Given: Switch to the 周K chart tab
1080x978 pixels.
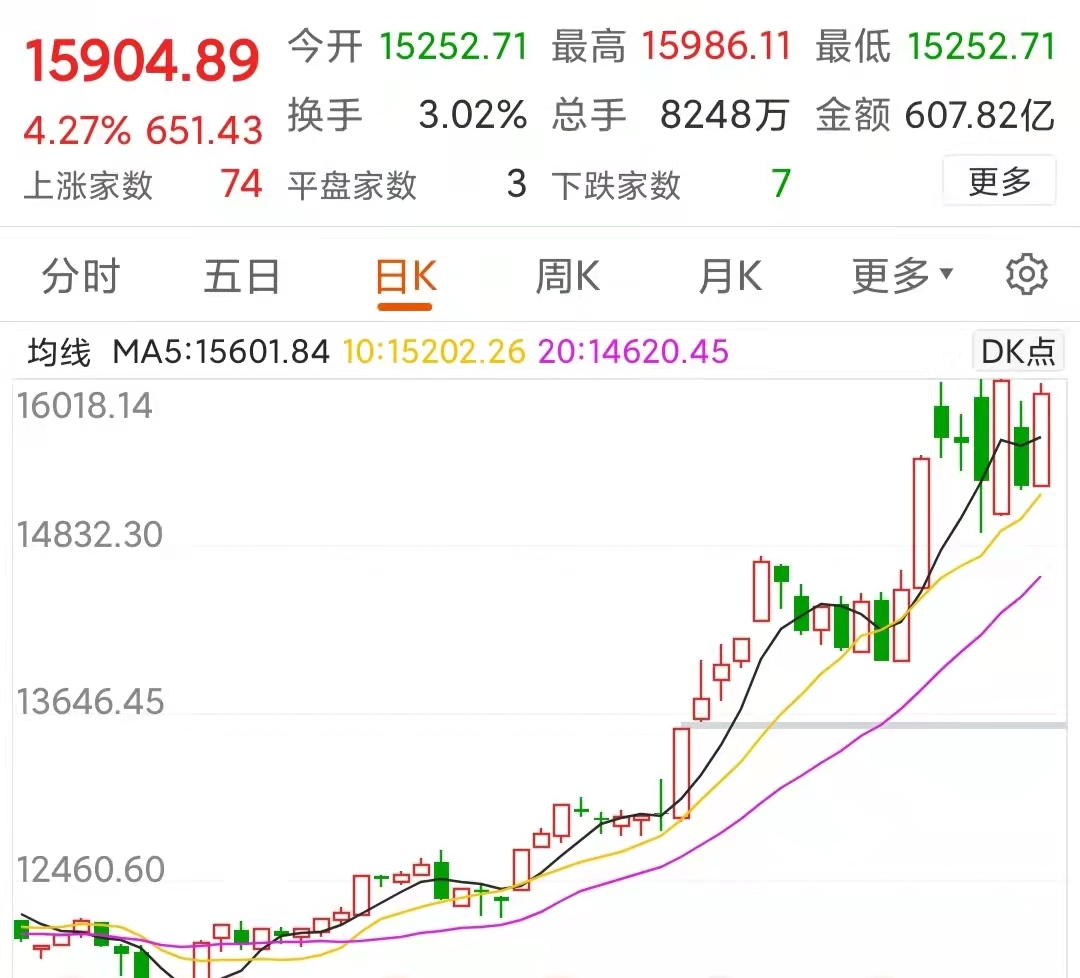Looking at the screenshot, I should pyautogui.click(x=567, y=276).
